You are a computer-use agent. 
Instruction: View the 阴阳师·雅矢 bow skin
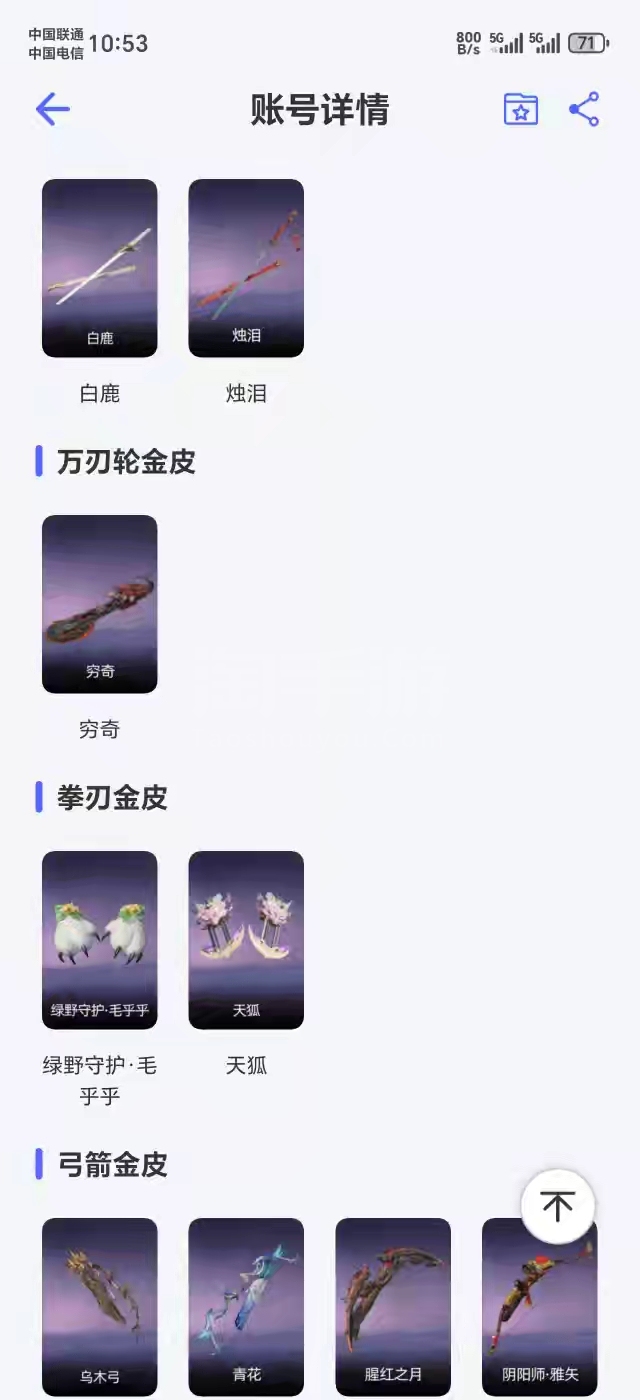[x=540, y=1320]
